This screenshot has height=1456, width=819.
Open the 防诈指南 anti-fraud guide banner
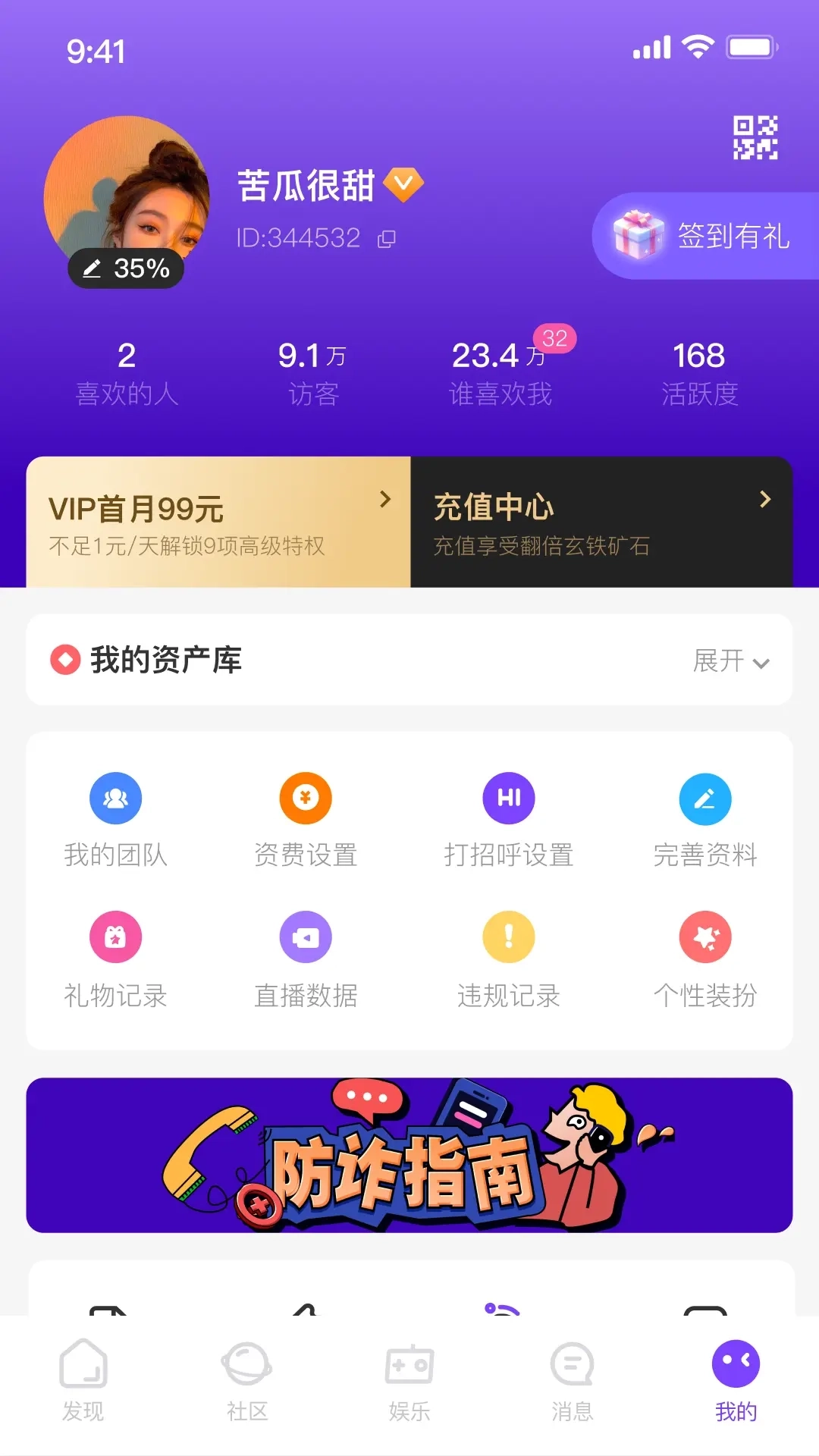(409, 1154)
